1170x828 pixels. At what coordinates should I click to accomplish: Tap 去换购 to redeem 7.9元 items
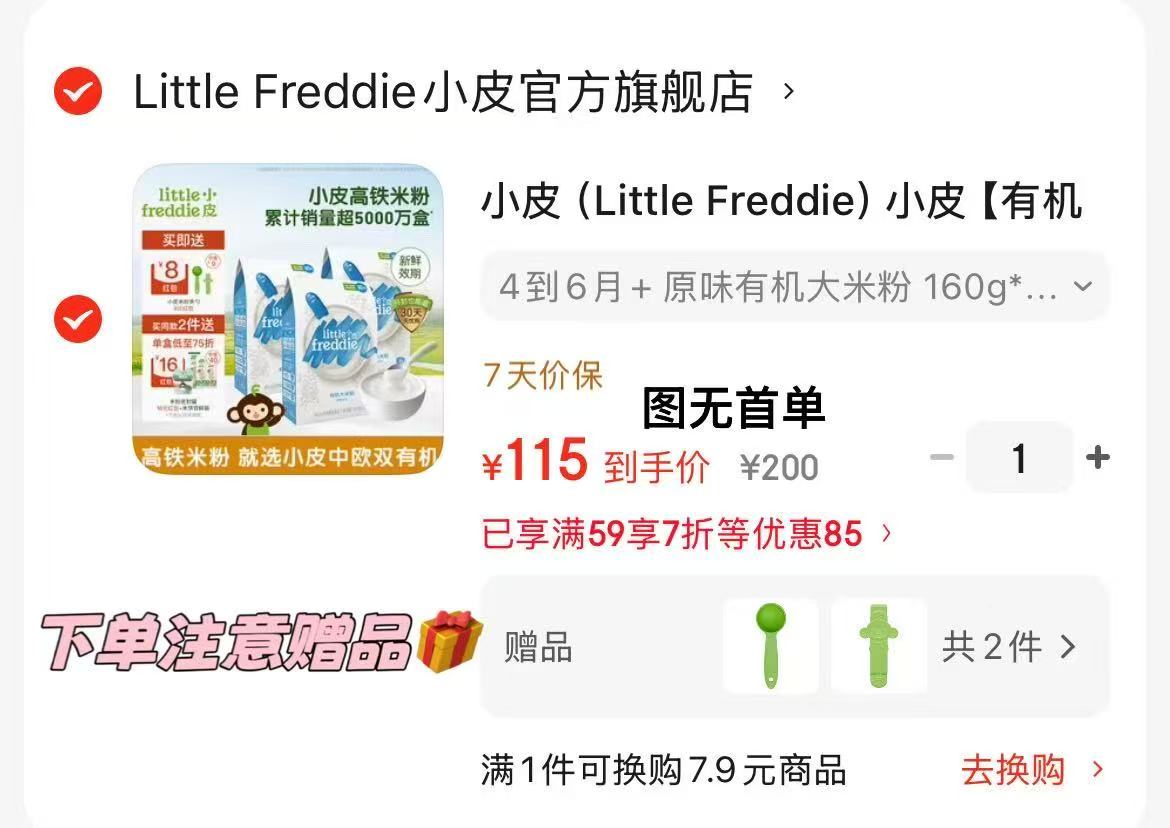[x=1031, y=770]
